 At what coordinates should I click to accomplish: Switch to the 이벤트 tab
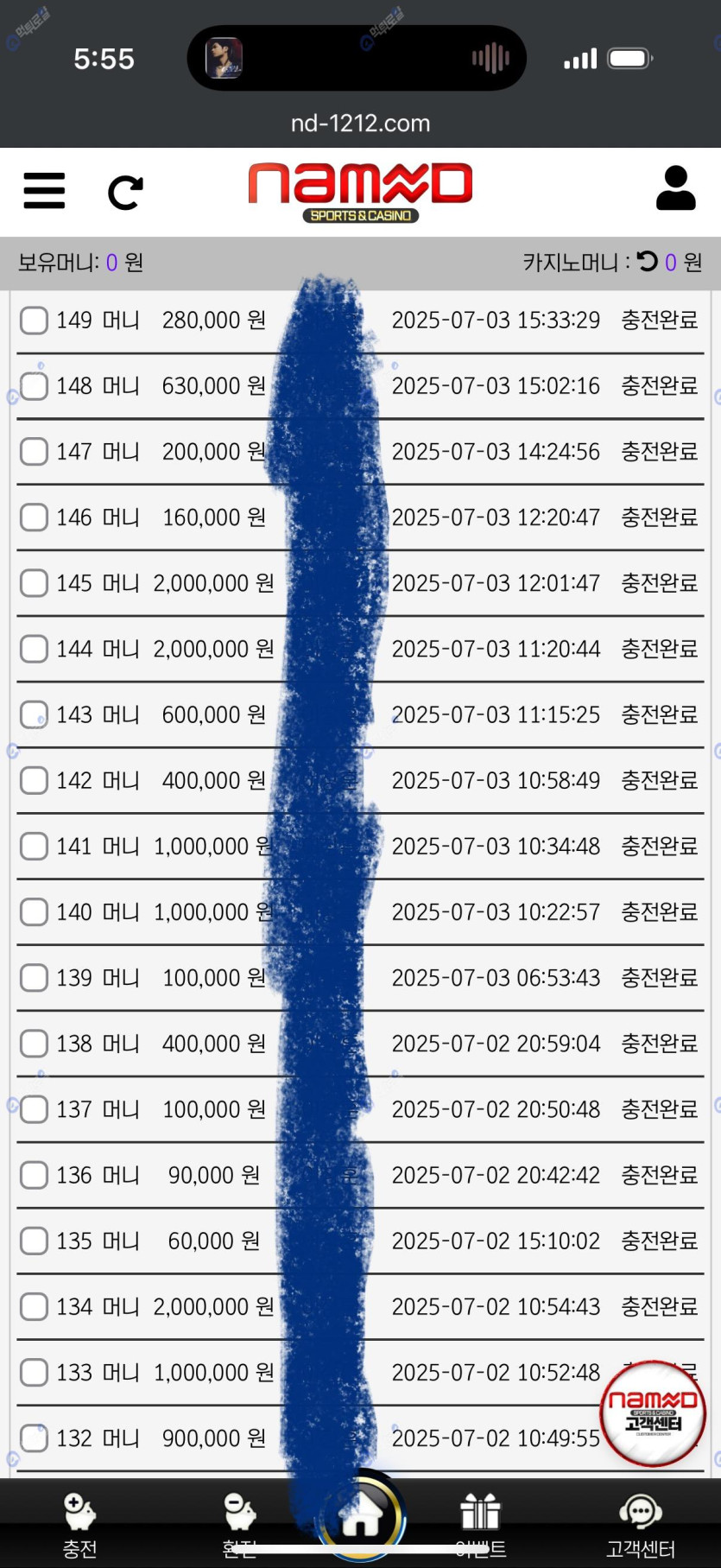480,1526
